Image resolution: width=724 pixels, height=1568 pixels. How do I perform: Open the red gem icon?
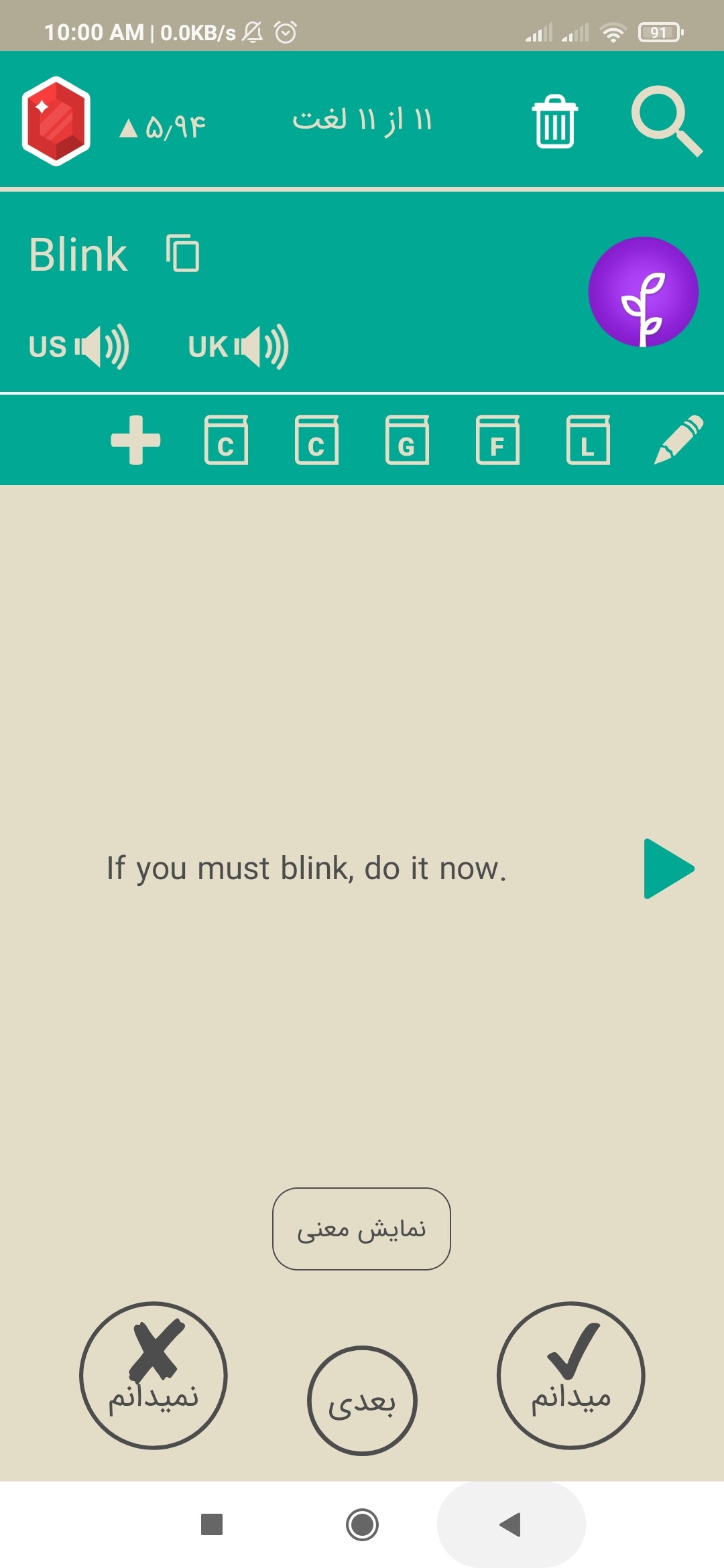click(x=56, y=121)
